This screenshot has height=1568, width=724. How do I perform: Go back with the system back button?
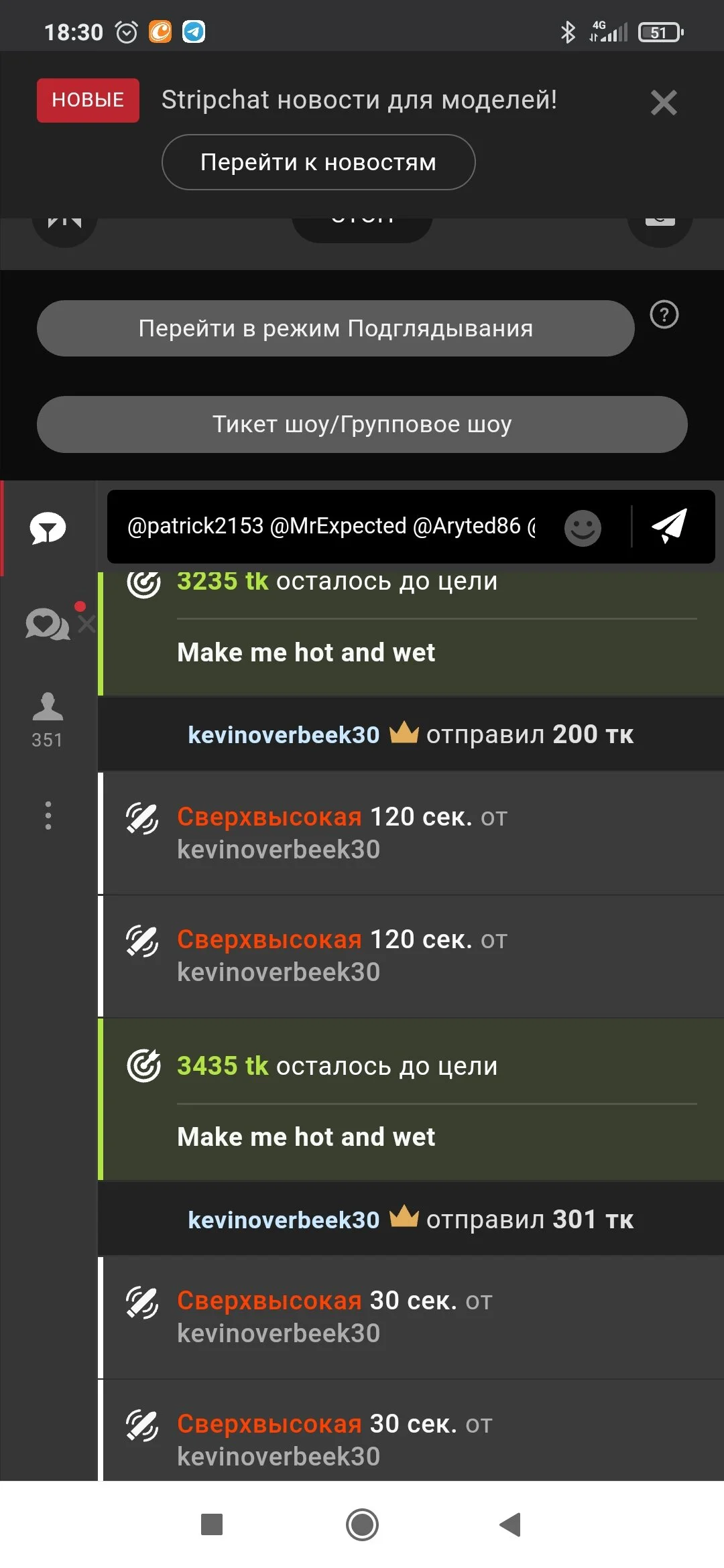[x=510, y=1524]
